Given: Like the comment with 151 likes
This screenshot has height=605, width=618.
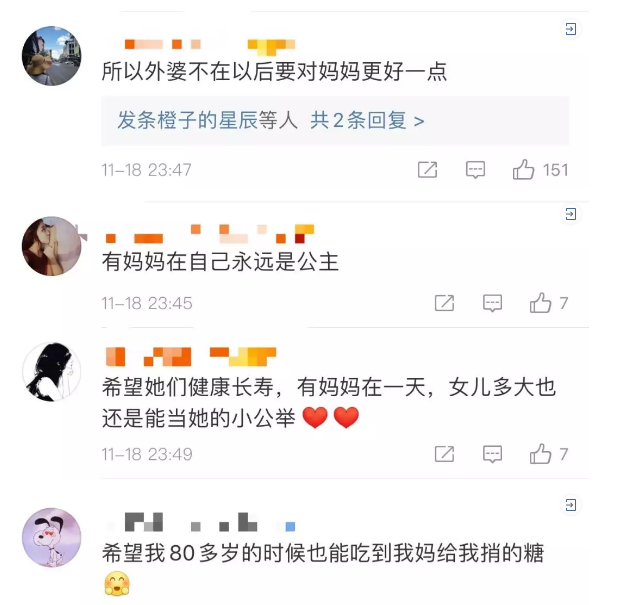Looking at the screenshot, I should point(524,170).
